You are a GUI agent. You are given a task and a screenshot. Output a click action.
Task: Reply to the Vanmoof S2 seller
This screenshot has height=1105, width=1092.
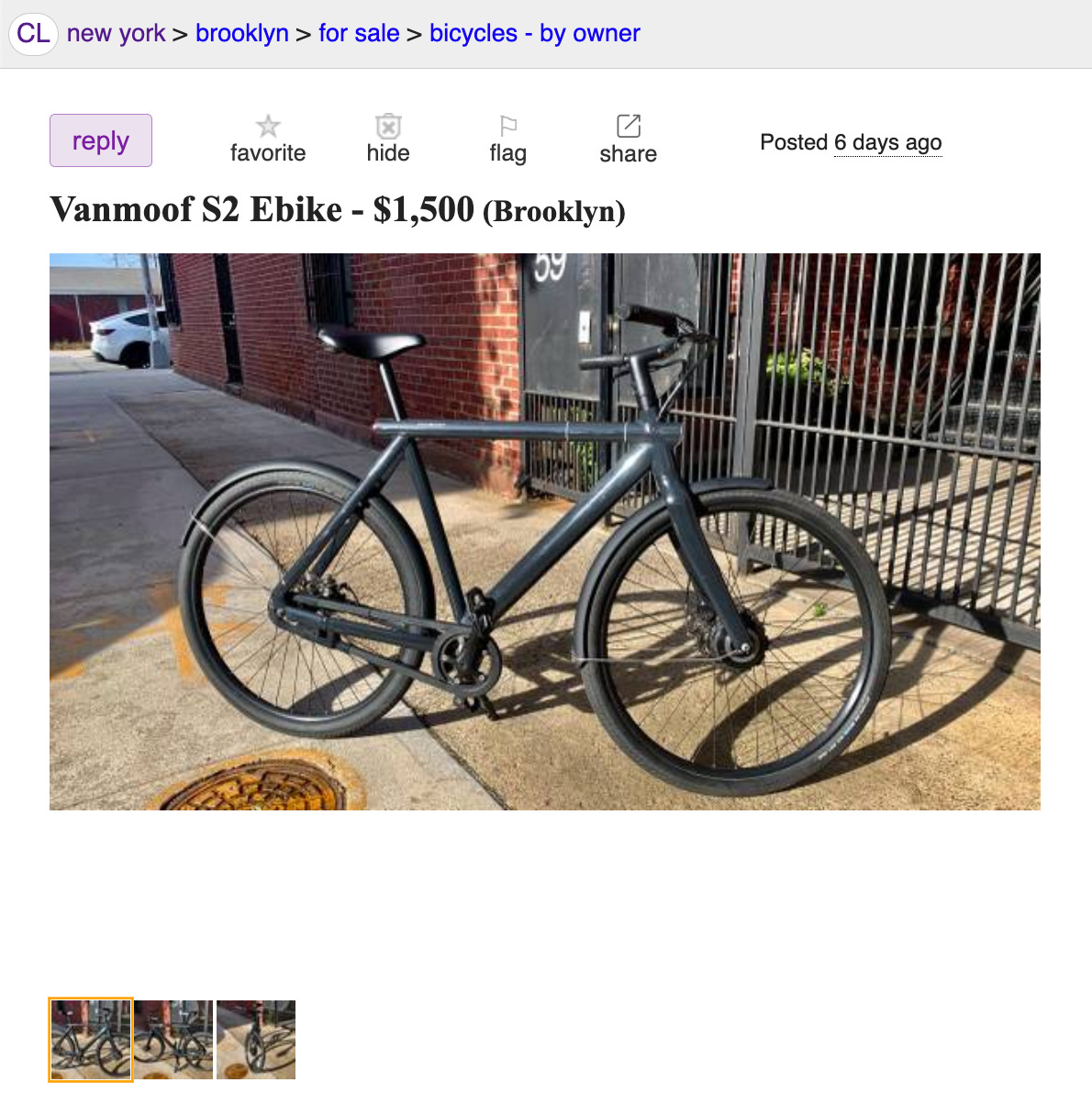[101, 140]
